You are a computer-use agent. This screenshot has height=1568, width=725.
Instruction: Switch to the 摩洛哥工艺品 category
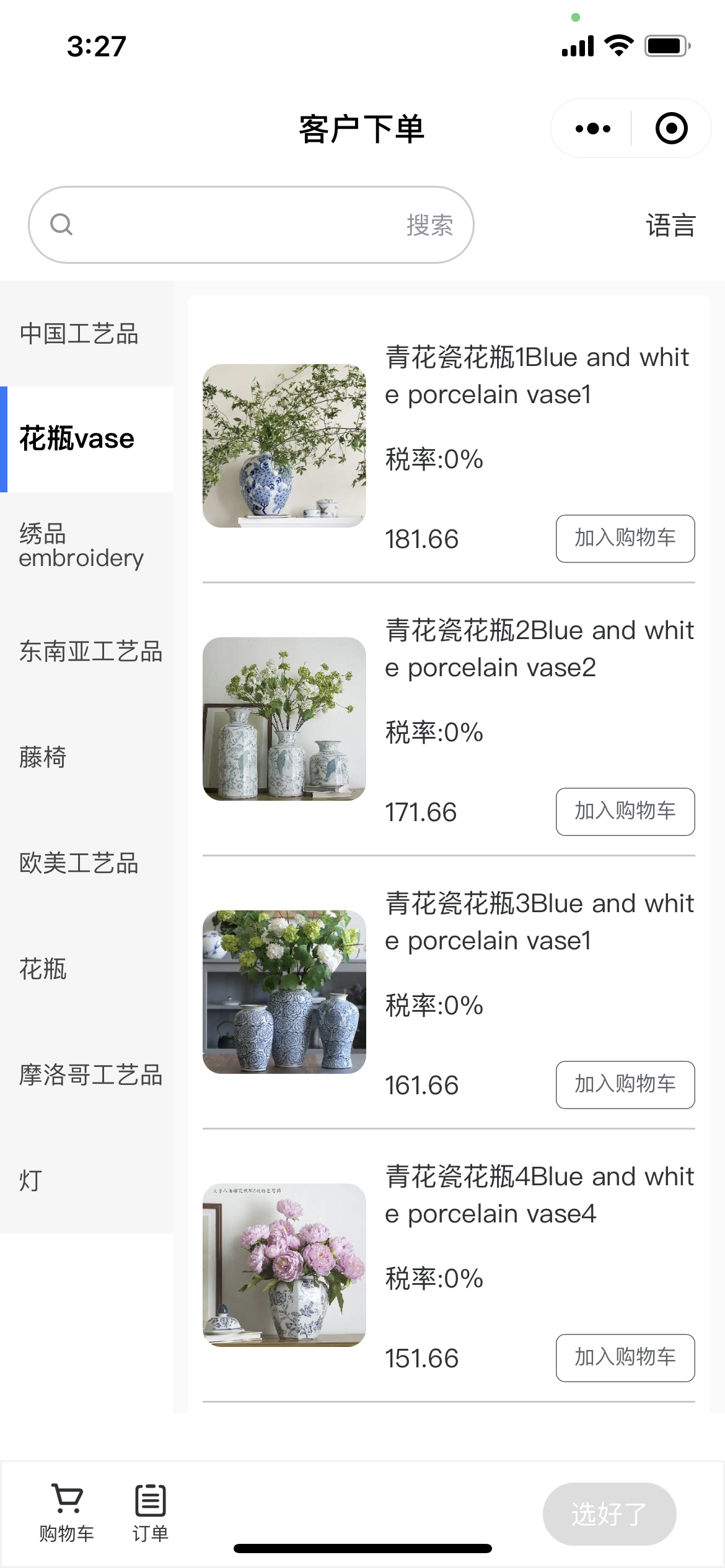tap(90, 1075)
